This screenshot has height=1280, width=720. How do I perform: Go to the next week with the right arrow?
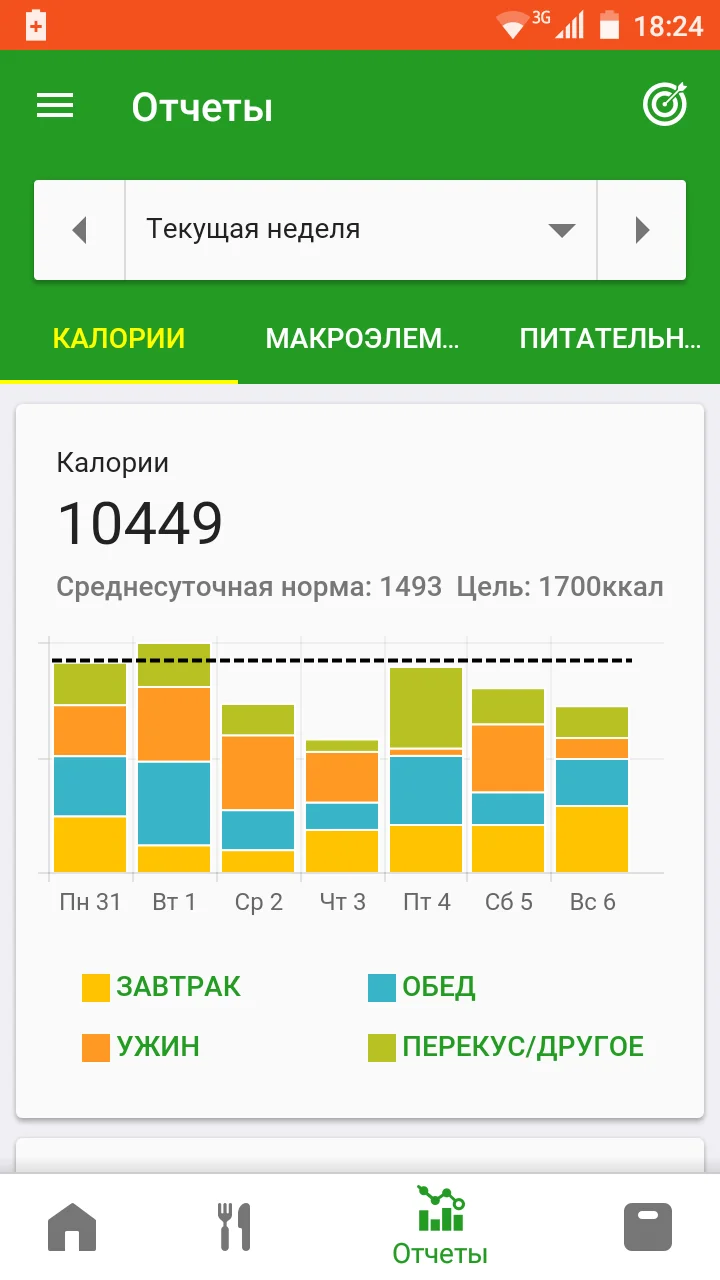pyautogui.click(x=641, y=229)
